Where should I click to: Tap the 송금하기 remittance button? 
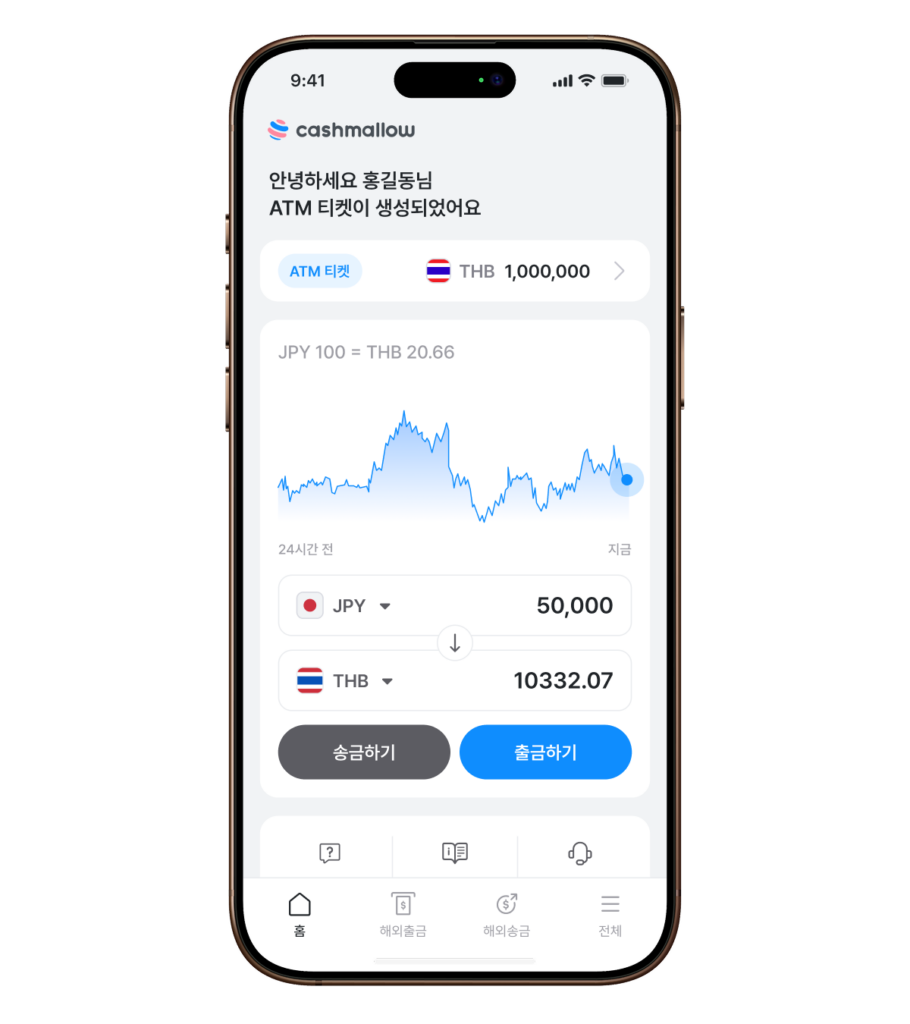click(364, 752)
